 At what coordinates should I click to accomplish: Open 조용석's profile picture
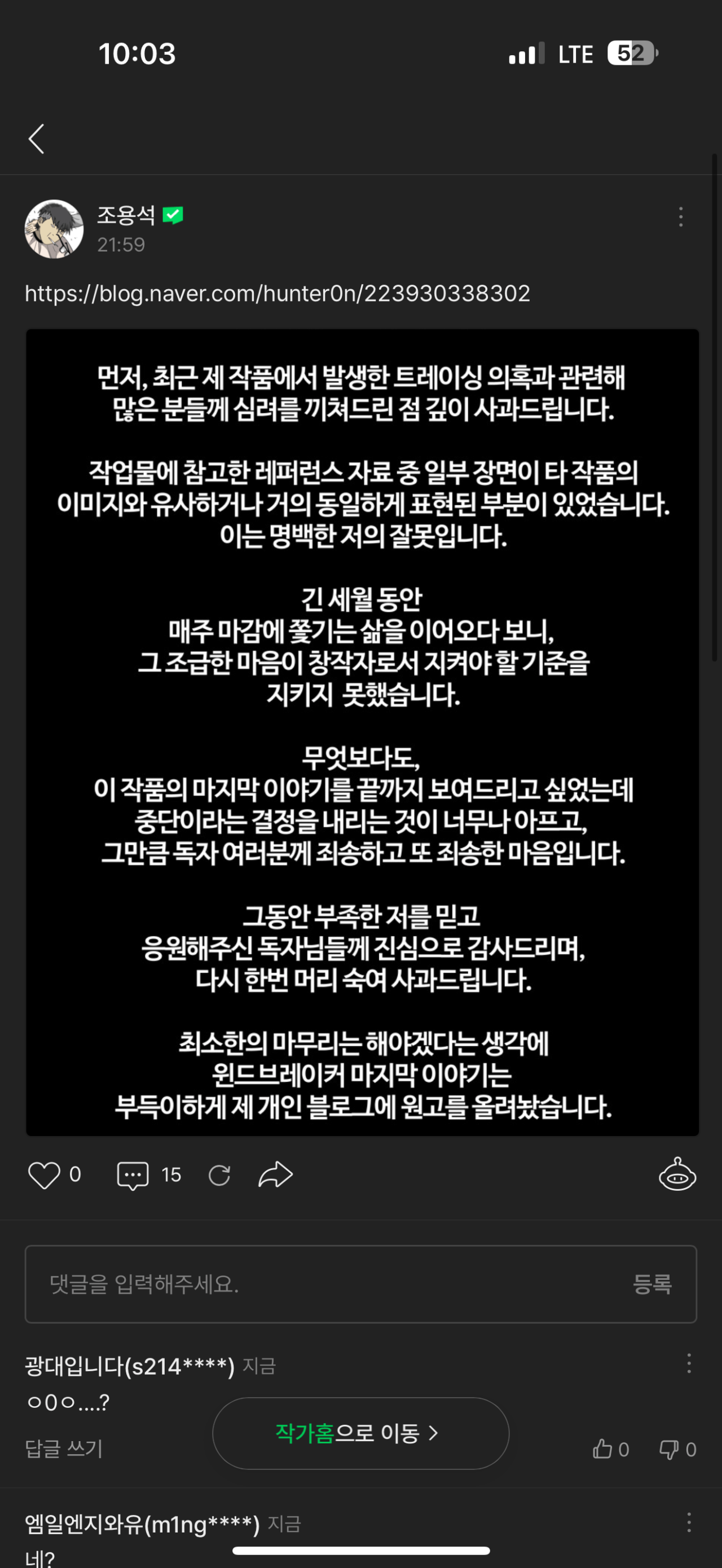[x=54, y=229]
